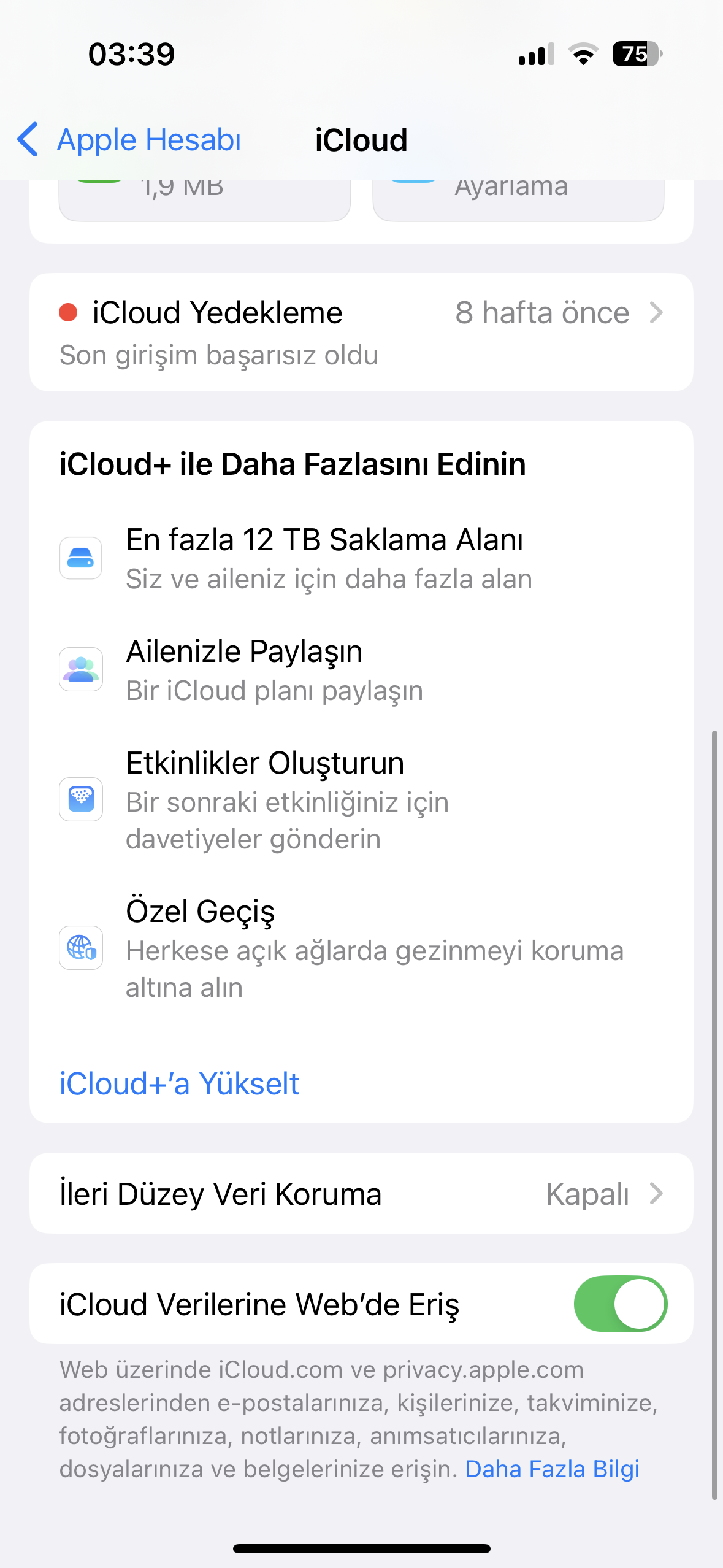This screenshot has width=723, height=1568.
Task: Open iCloud Yedekleme backup settings
Action: tap(361, 332)
